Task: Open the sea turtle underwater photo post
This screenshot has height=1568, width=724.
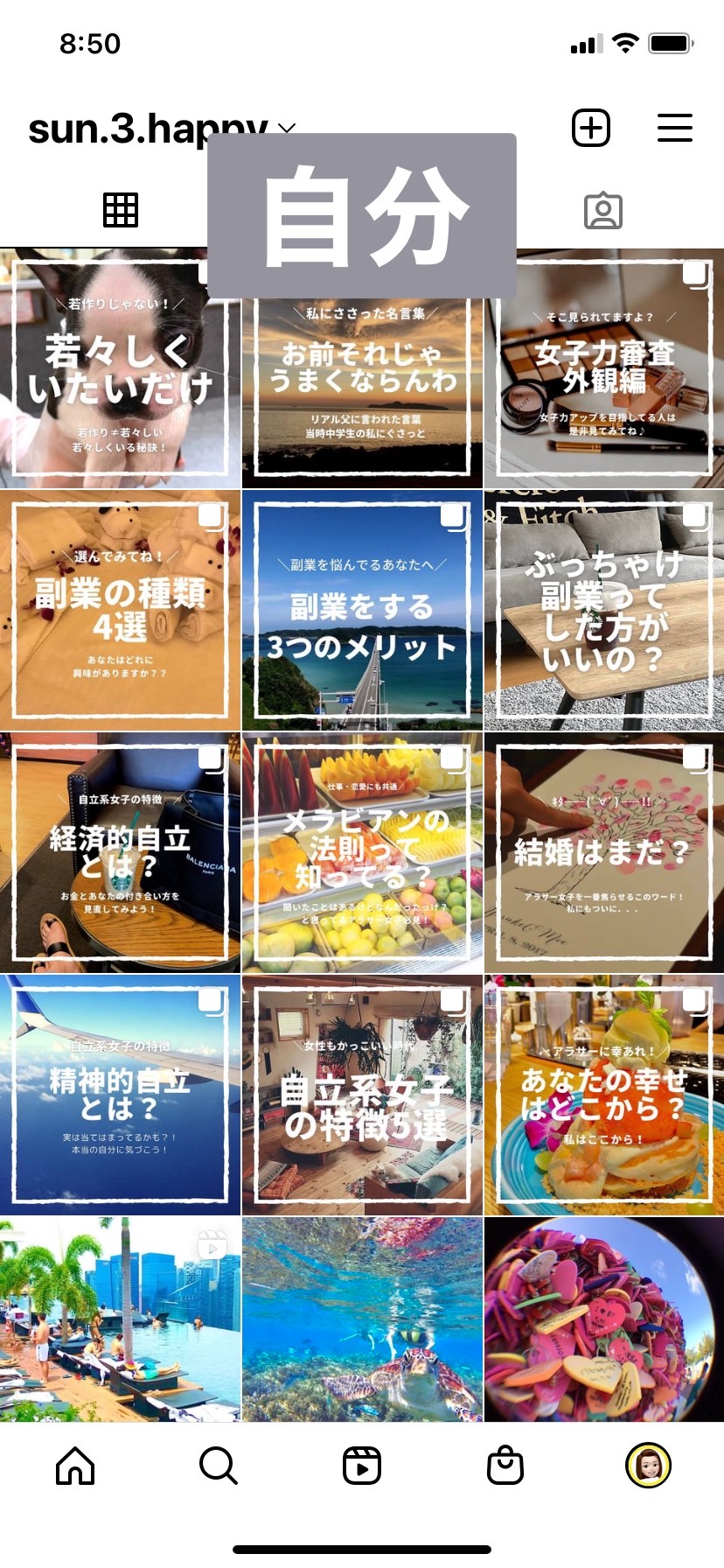Action: (x=362, y=1319)
